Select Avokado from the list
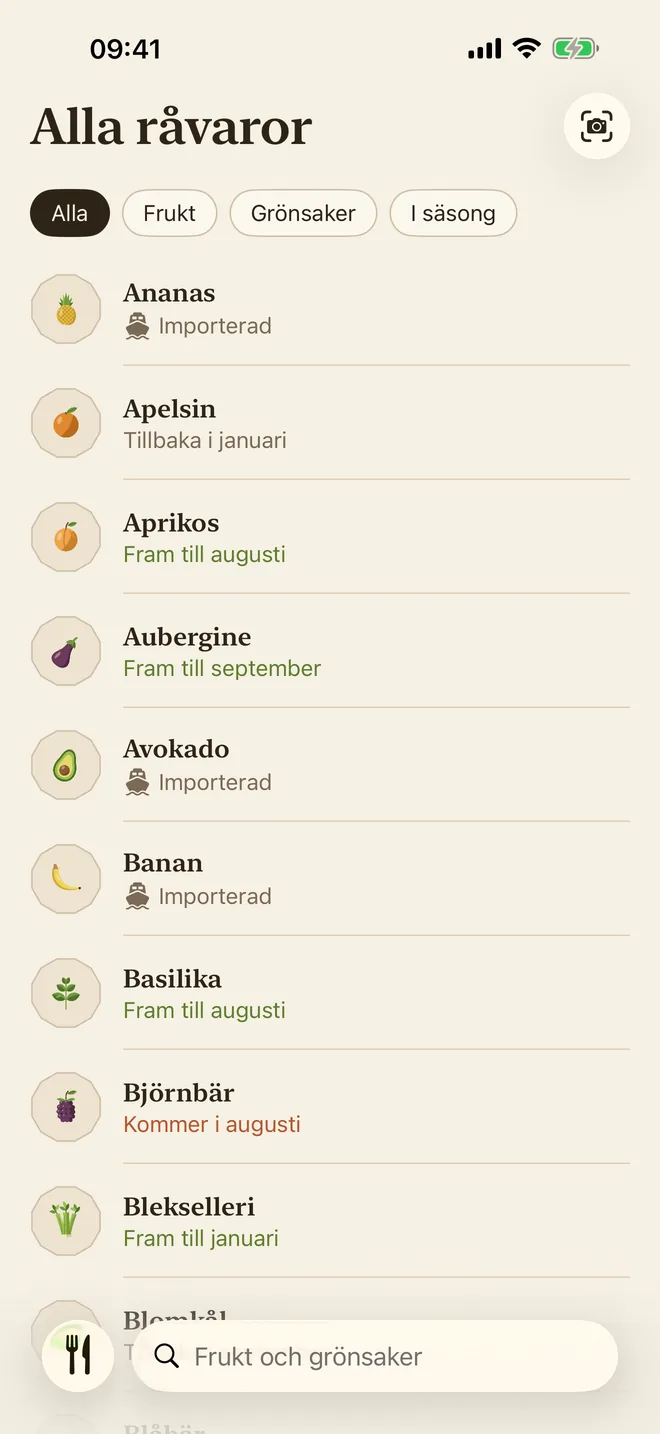Screen dimensions: 660x1434 tap(330, 765)
